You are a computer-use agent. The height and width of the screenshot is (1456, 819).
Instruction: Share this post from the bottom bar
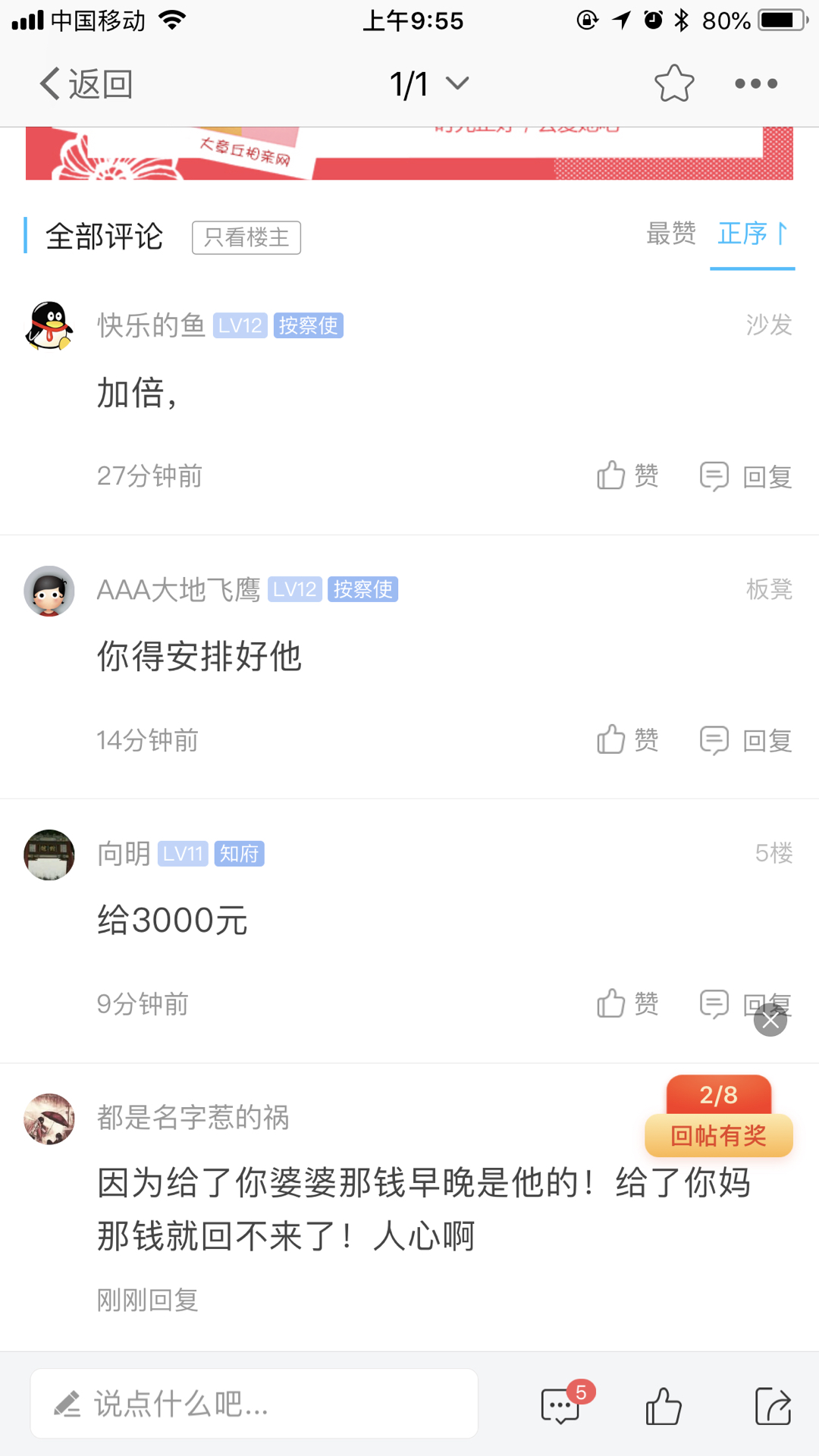773,1406
